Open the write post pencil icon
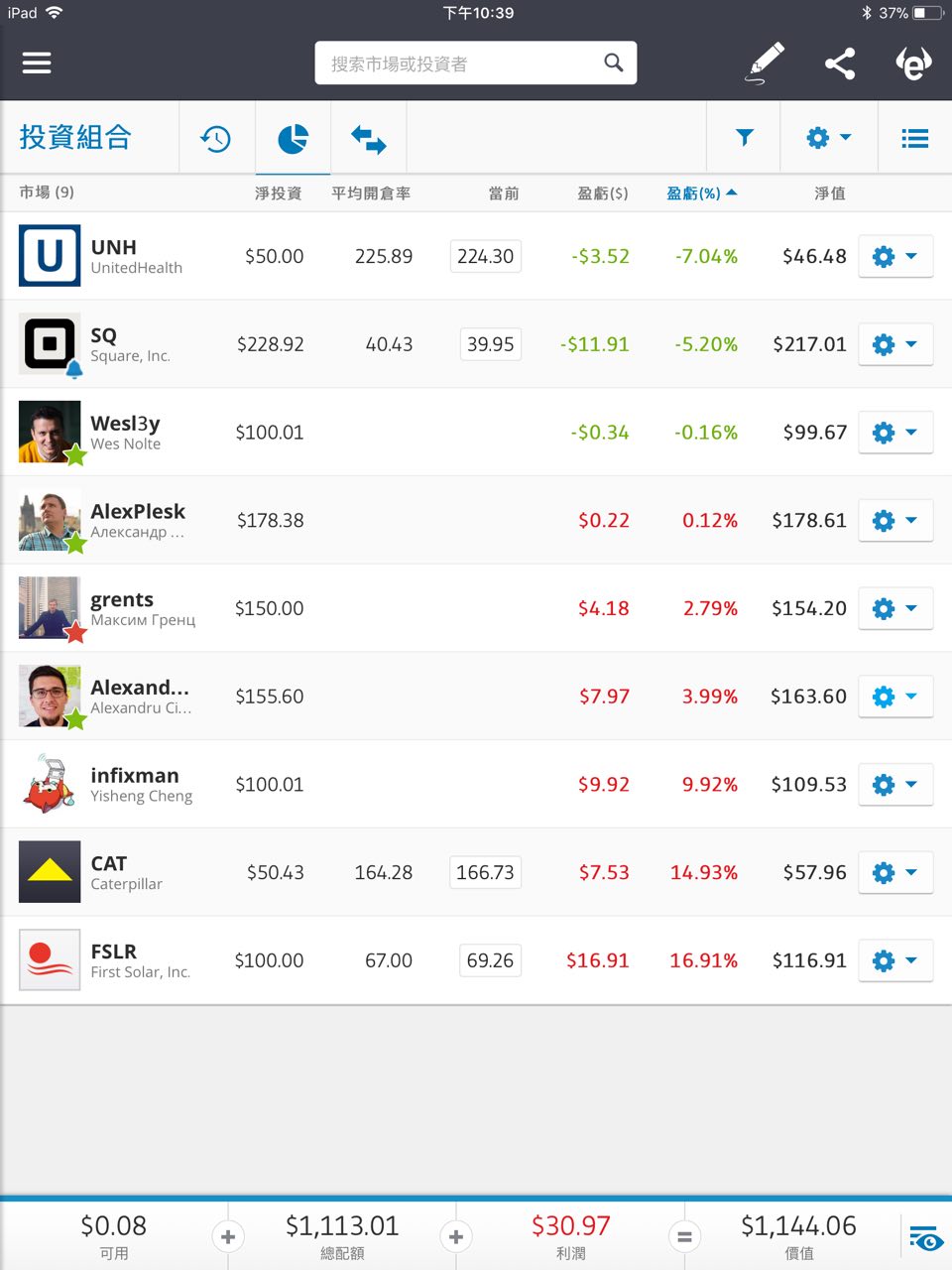952x1270 pixels. [765, 63]
